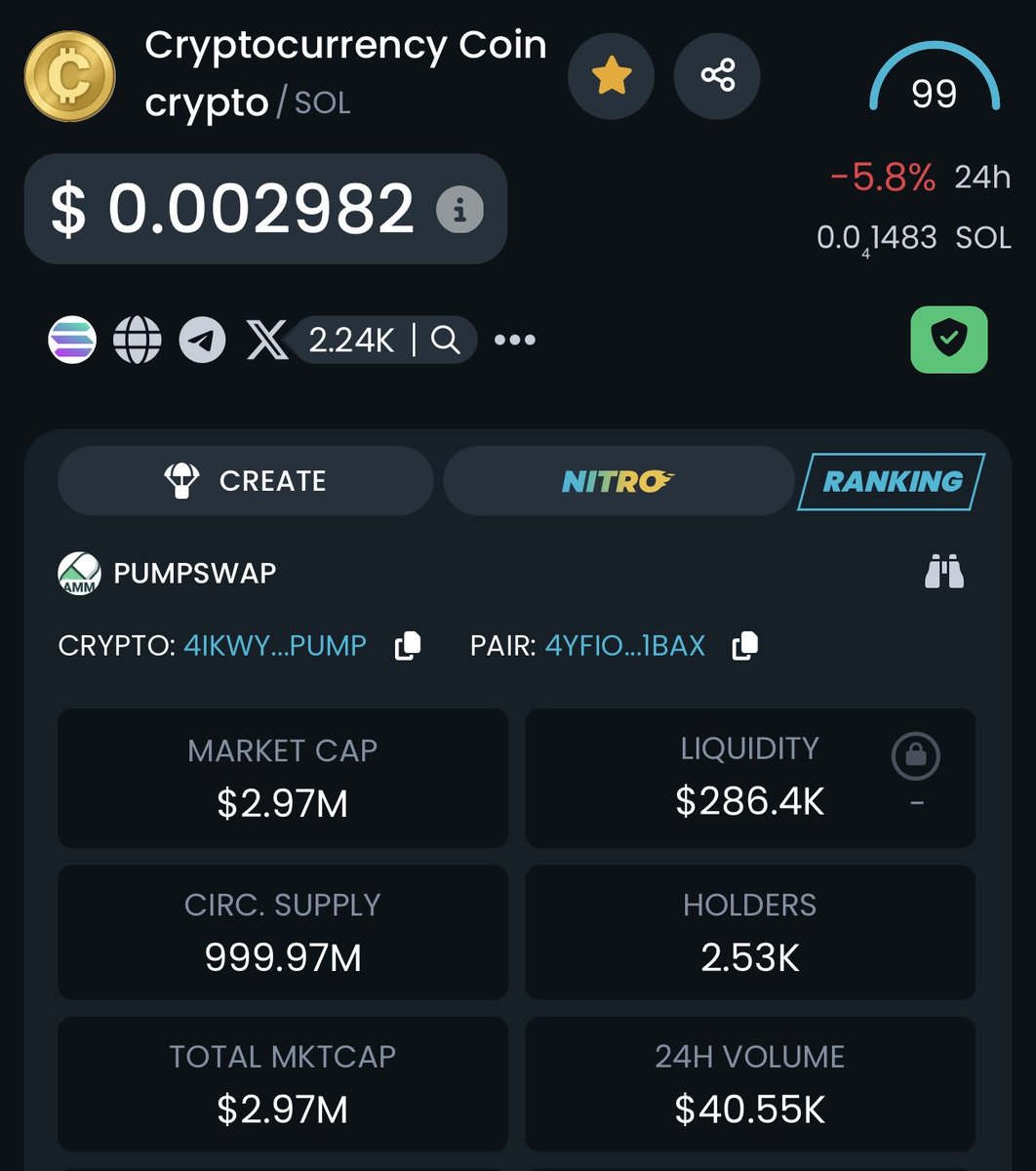This screenshot has height=1171, width=1036.
Task: Open the Solana chain icon
Action: pos(72,341)
